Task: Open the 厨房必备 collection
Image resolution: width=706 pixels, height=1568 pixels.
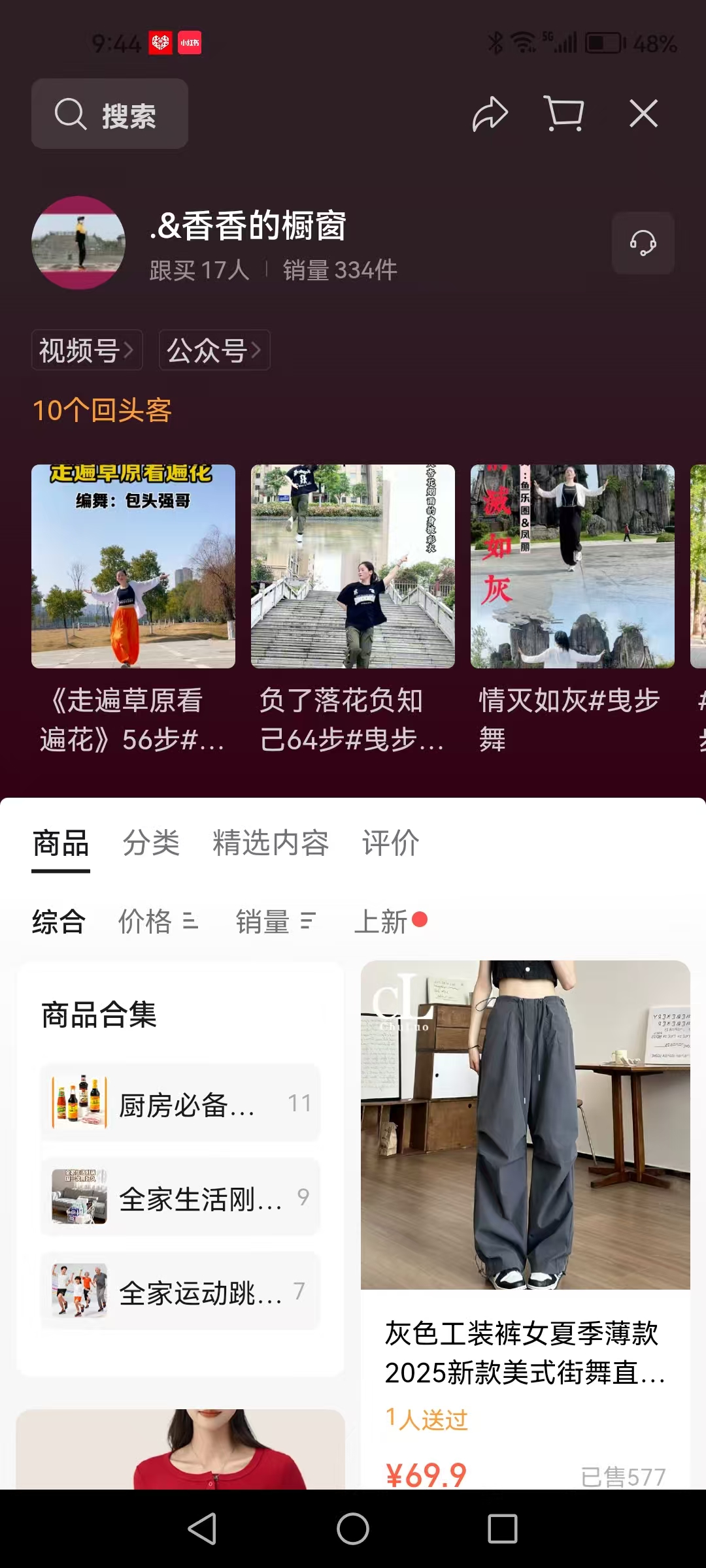Action: click(x=180, y=1103)
